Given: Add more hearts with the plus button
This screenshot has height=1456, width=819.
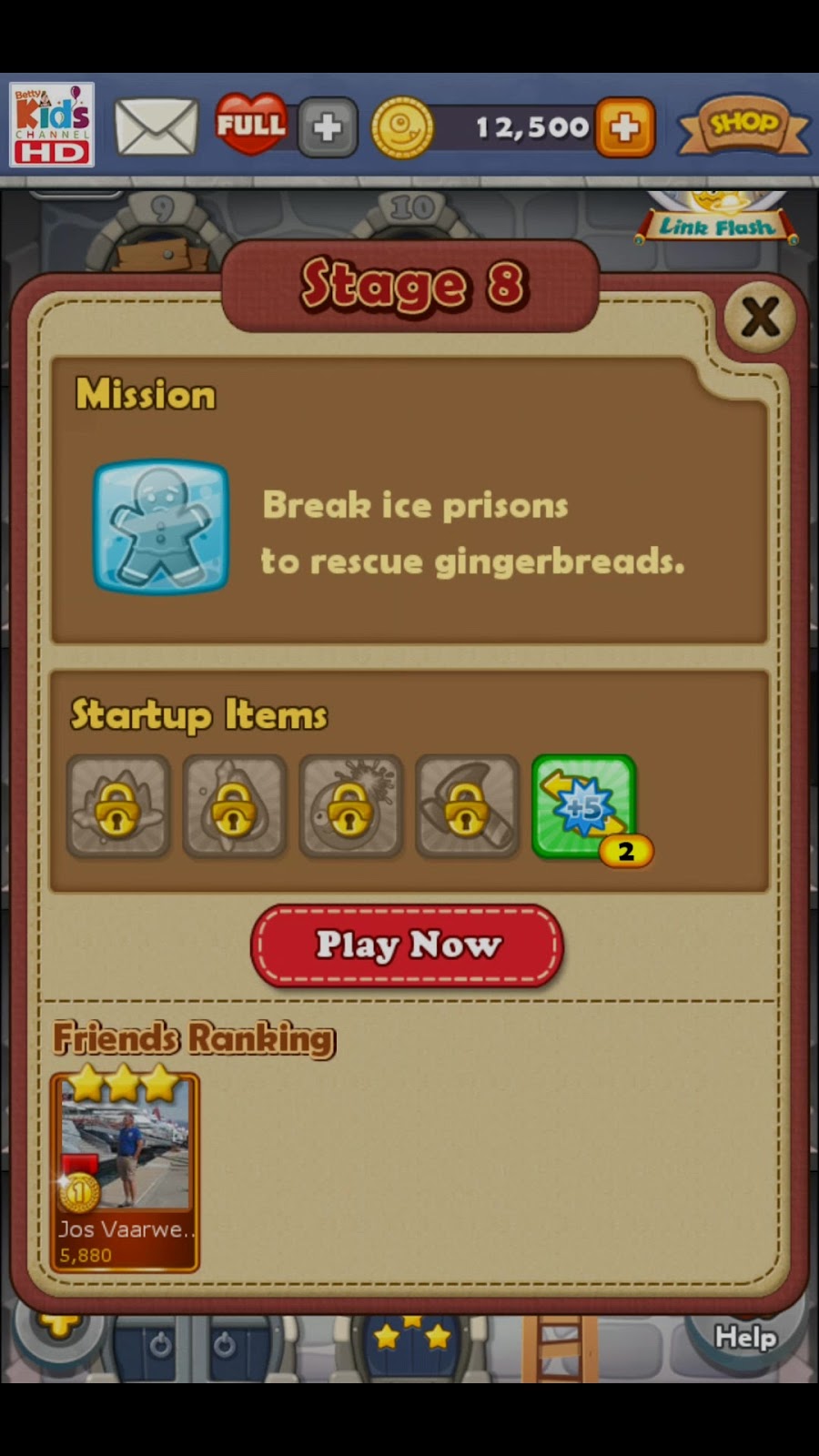Looking at the screenshot, I should coord(328,127).
